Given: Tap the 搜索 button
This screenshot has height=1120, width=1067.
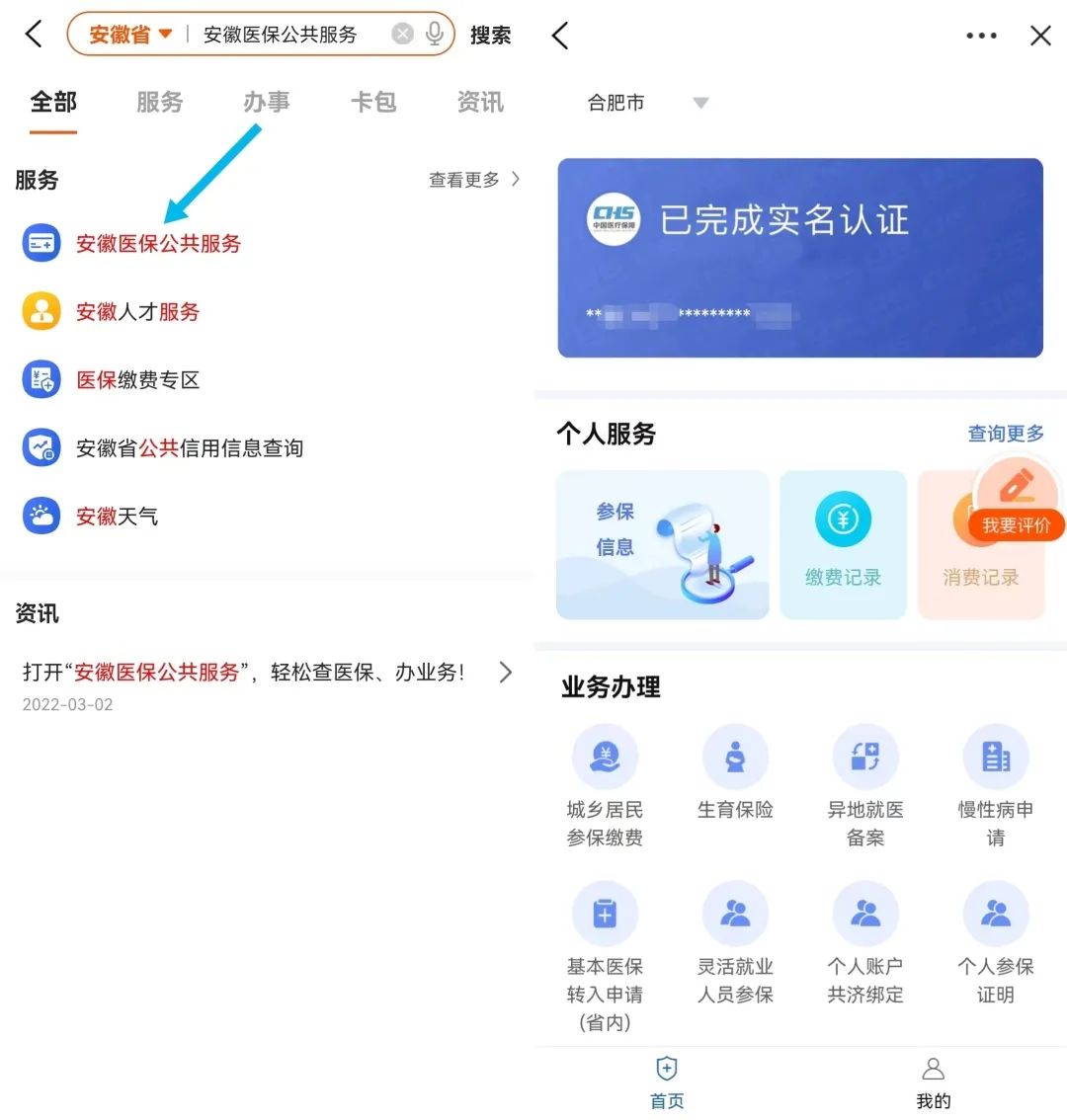Looking at the screenshot, I should 490,36.
